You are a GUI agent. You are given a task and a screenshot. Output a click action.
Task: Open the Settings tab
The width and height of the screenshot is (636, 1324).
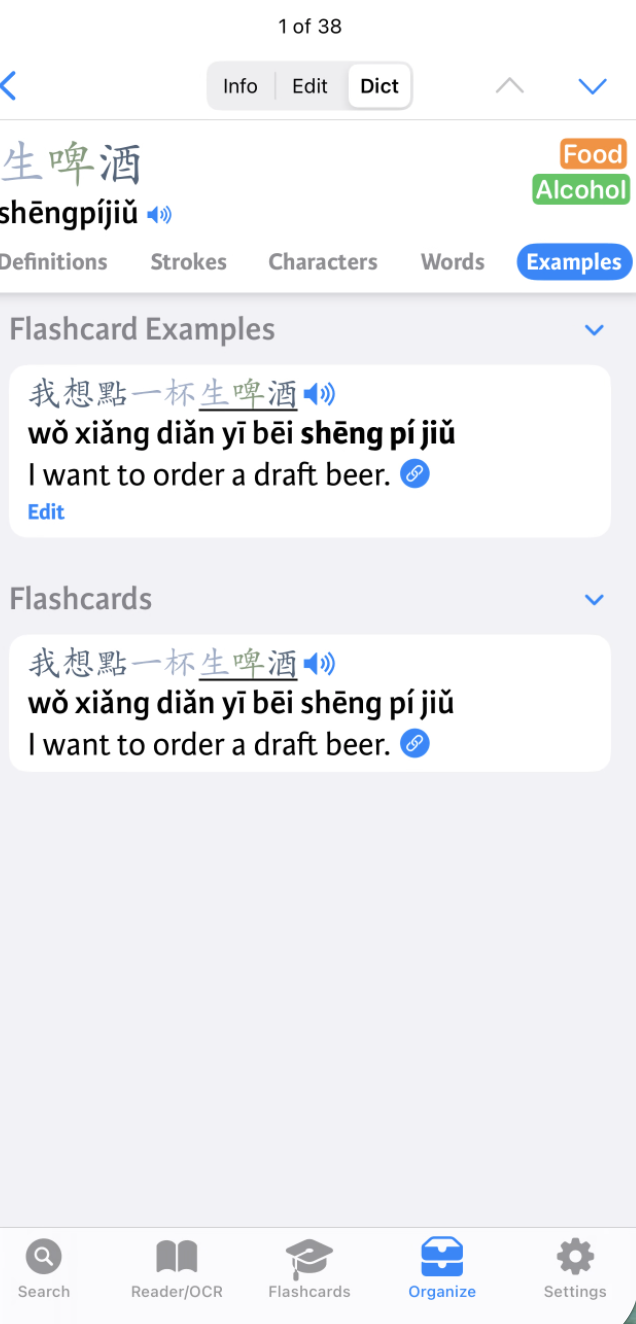pyautogui.click(x=575, y=1268)
